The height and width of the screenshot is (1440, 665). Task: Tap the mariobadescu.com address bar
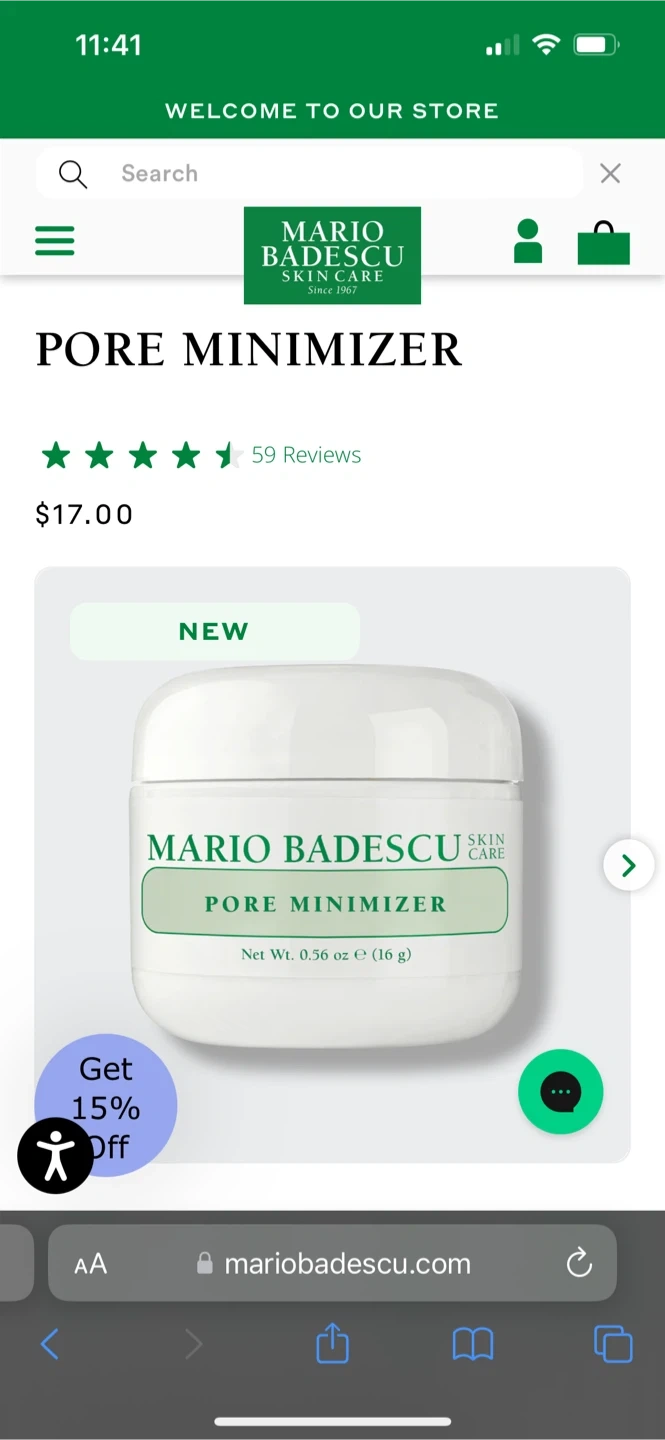click(x=335, y=1264)
